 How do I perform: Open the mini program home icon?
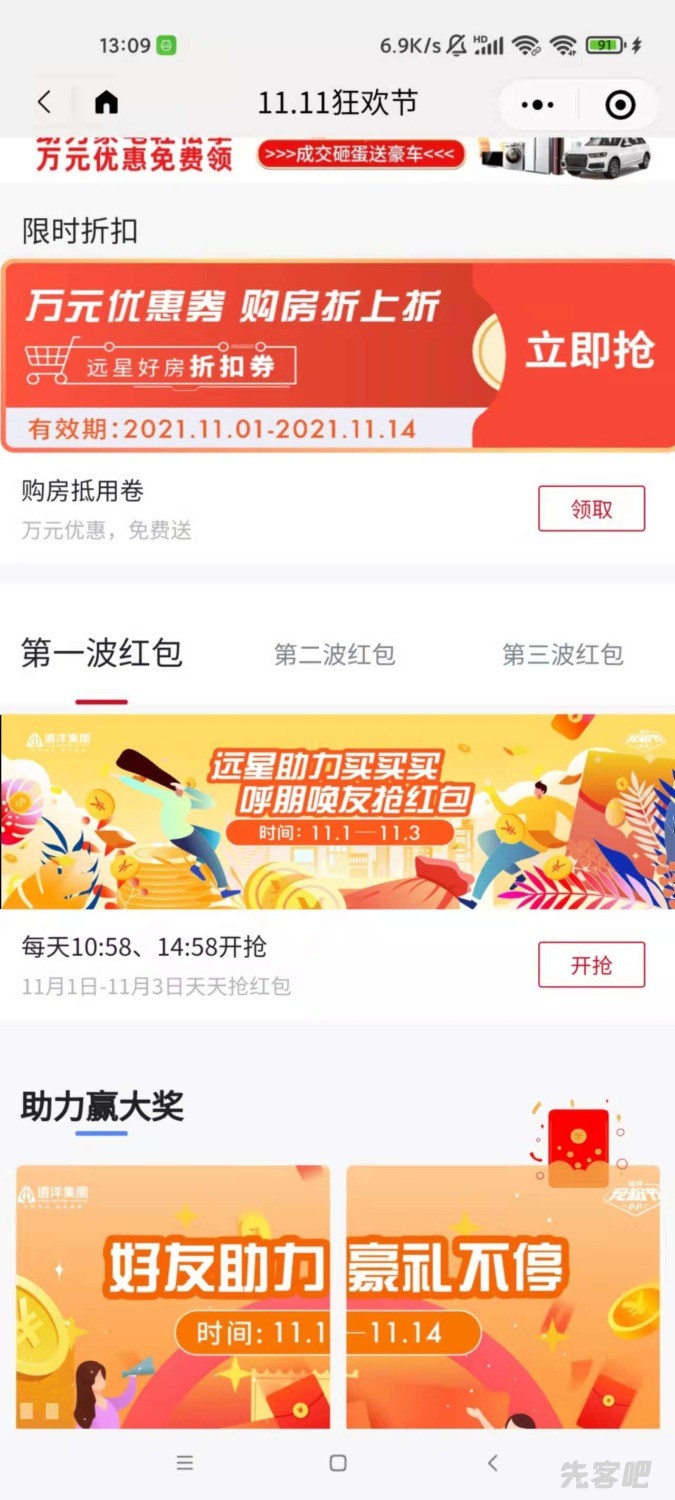pos(106,103)
